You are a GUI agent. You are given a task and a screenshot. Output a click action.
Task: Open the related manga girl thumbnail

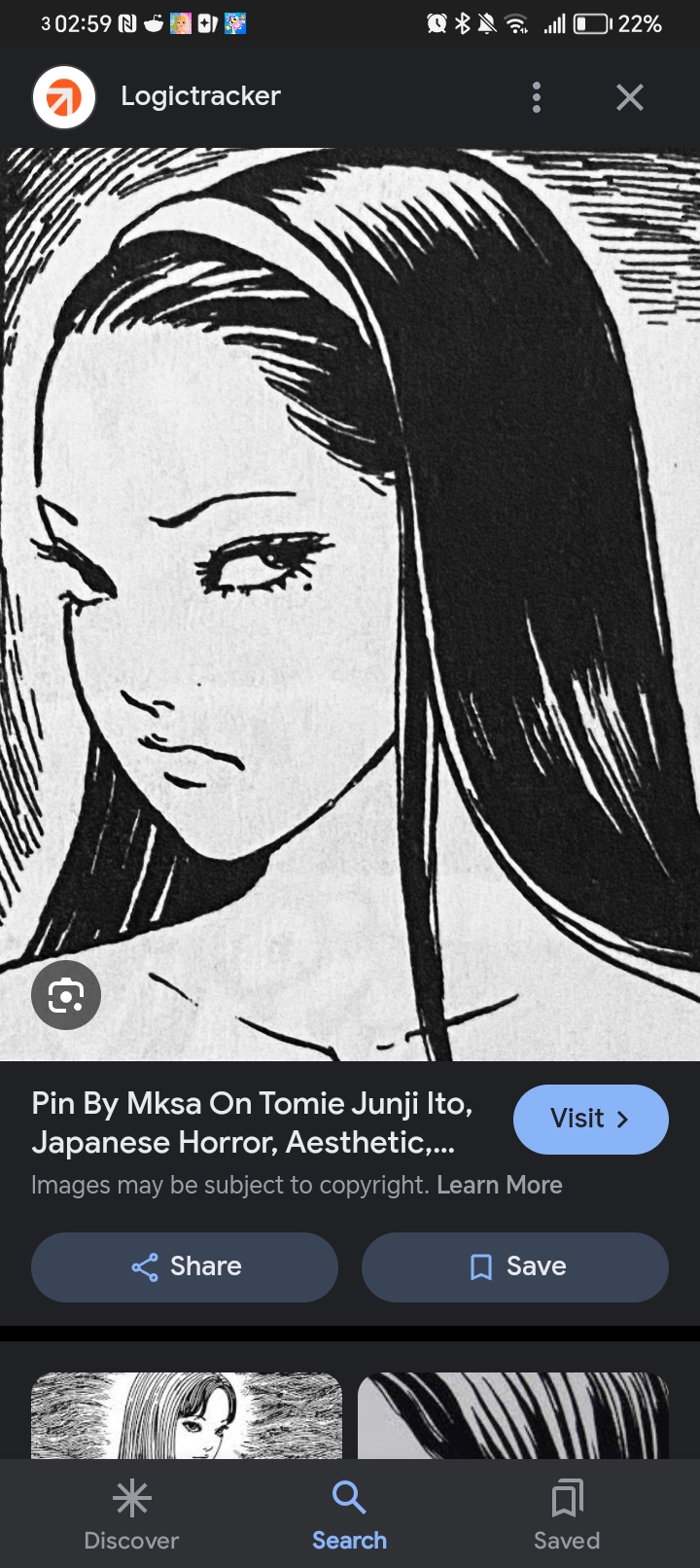[187, 1415]
